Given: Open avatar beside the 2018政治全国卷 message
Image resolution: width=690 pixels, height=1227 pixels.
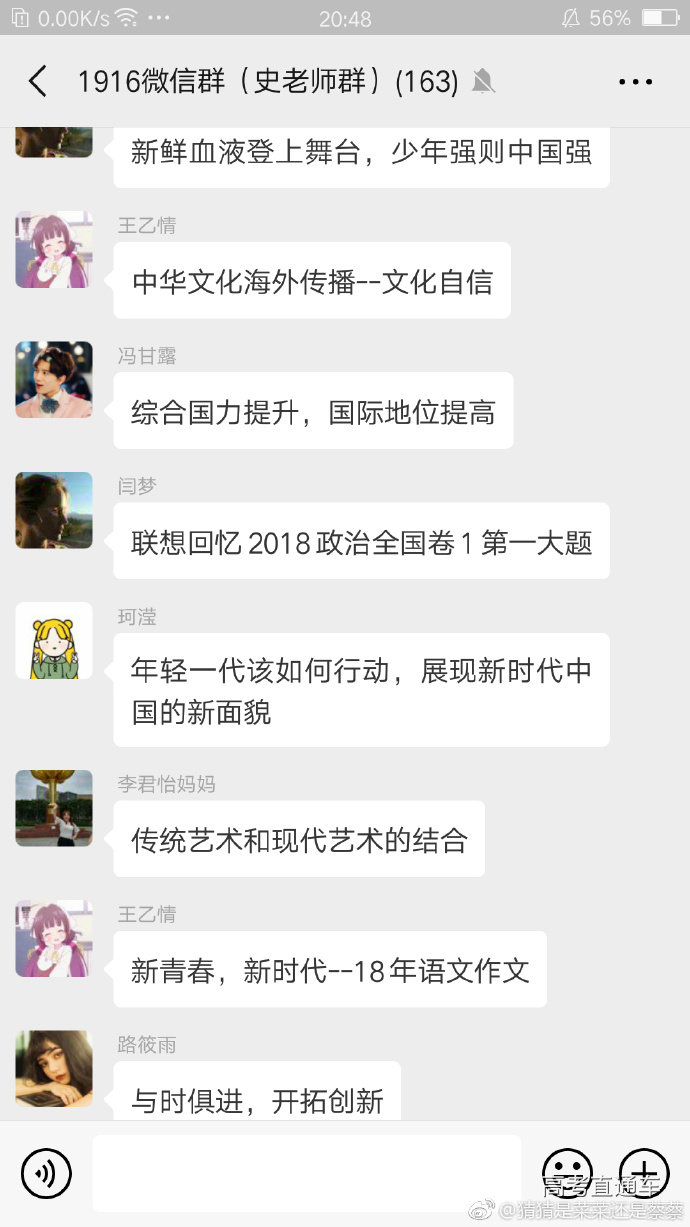Looking at the screenshot, I should click(x=54, y=510).
